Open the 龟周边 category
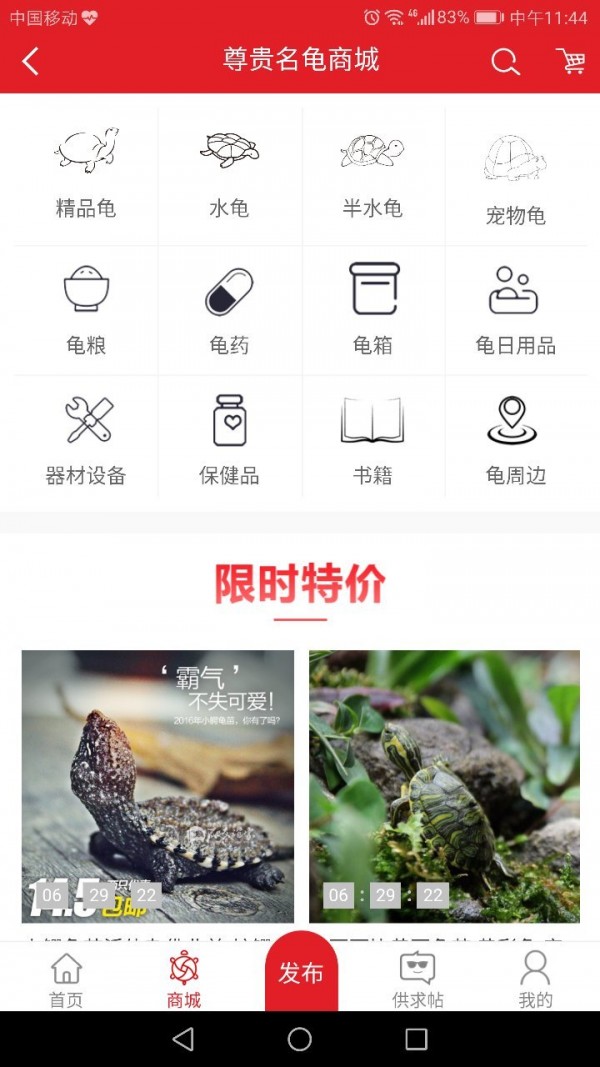Viewport: 600px width, 1067px height. [515, 440]
